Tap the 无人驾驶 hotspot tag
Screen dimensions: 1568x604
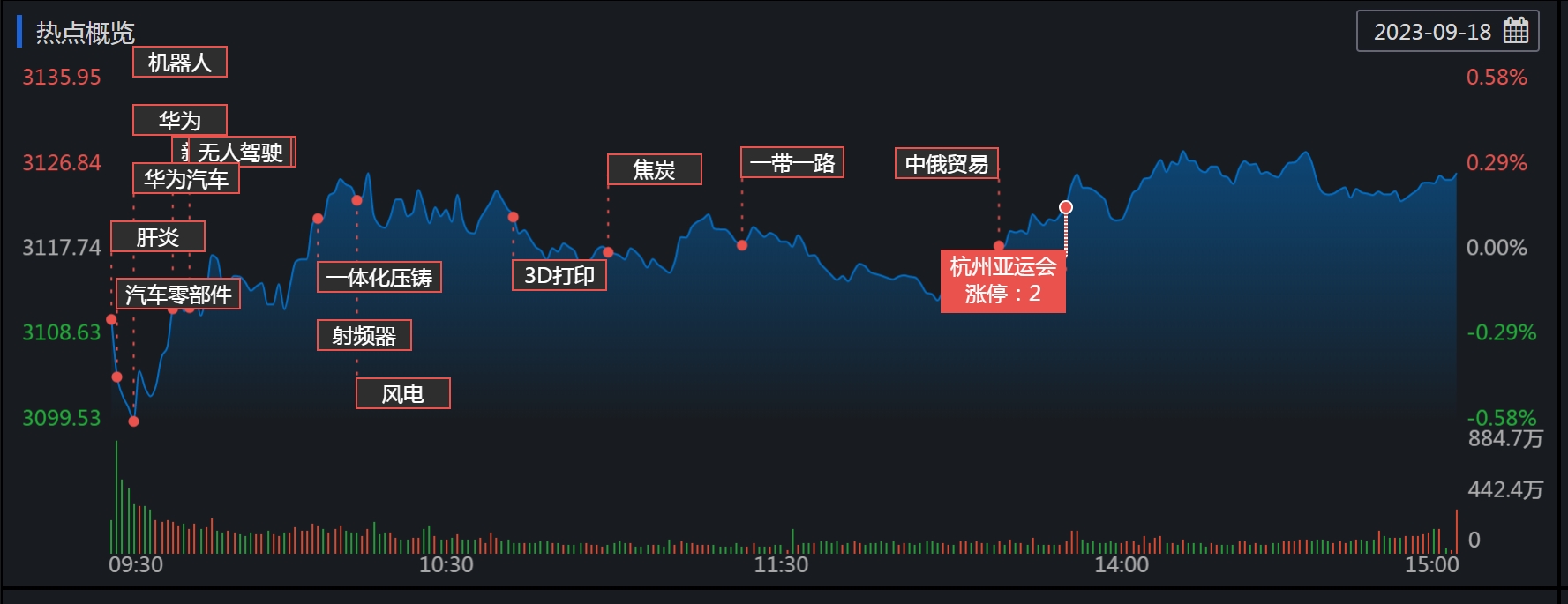click(x=242, y=153)
